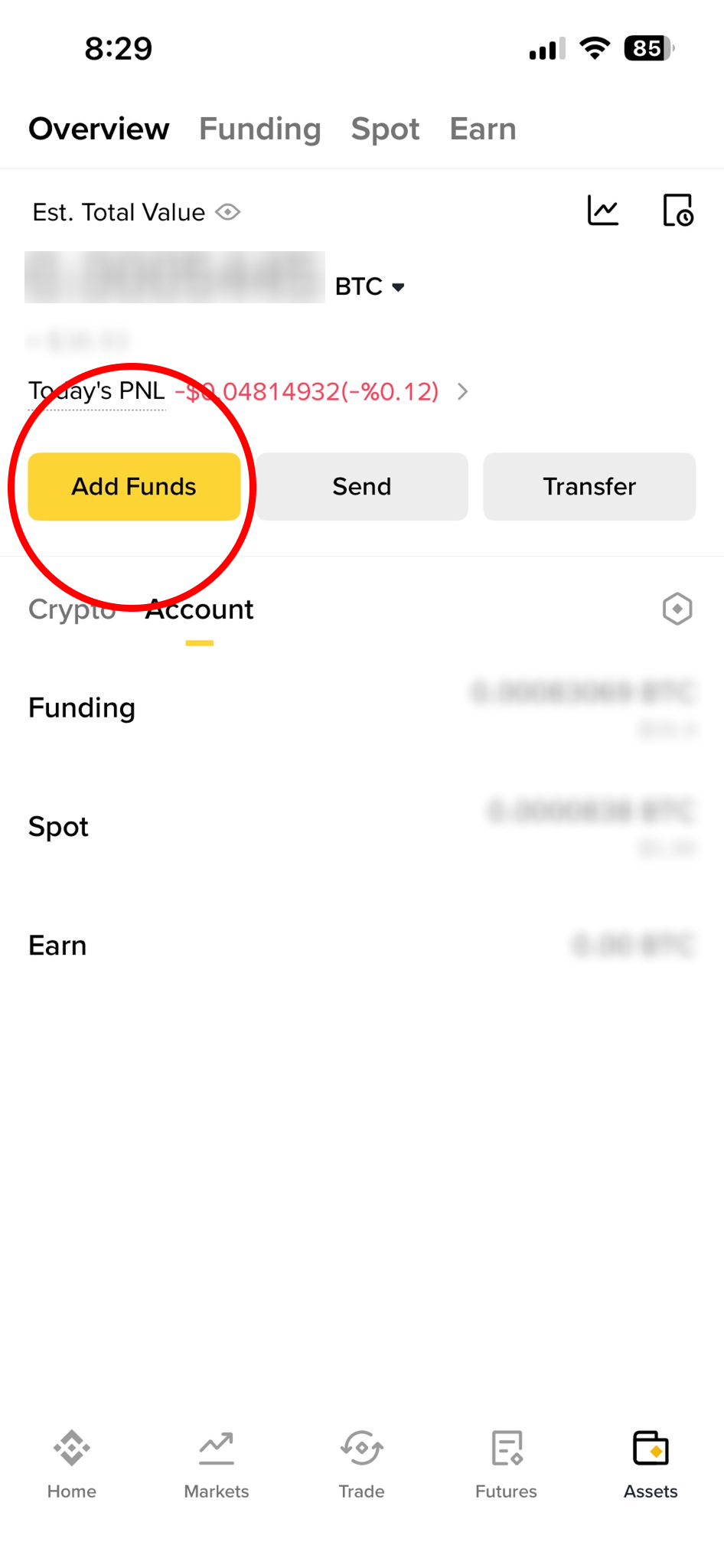Screen dimensions: 724x1568
Task: Toggle balance visibility eye icon
Action: [x=228, y=212]
